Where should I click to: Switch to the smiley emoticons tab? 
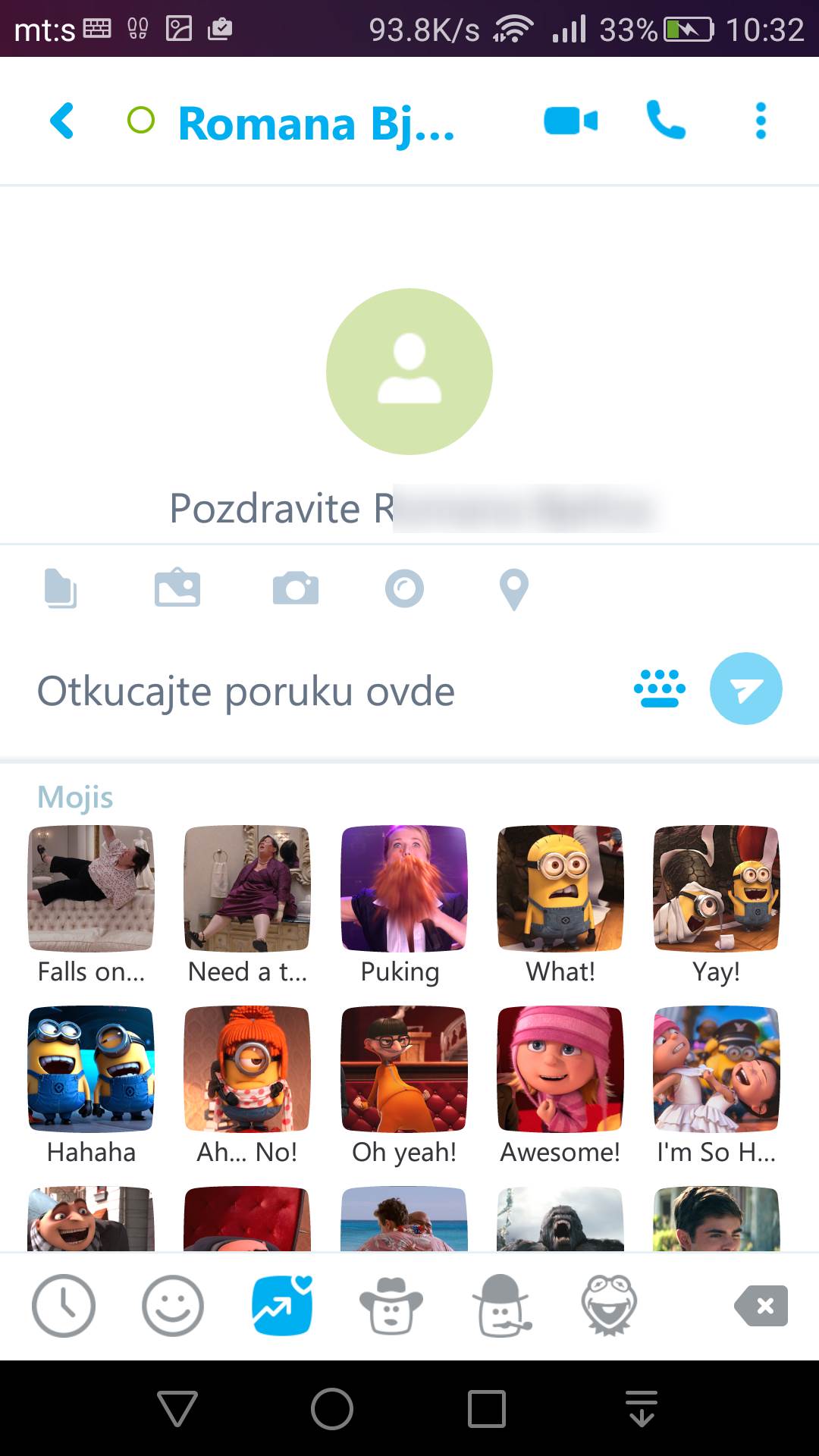click(x=173, y=1306)
